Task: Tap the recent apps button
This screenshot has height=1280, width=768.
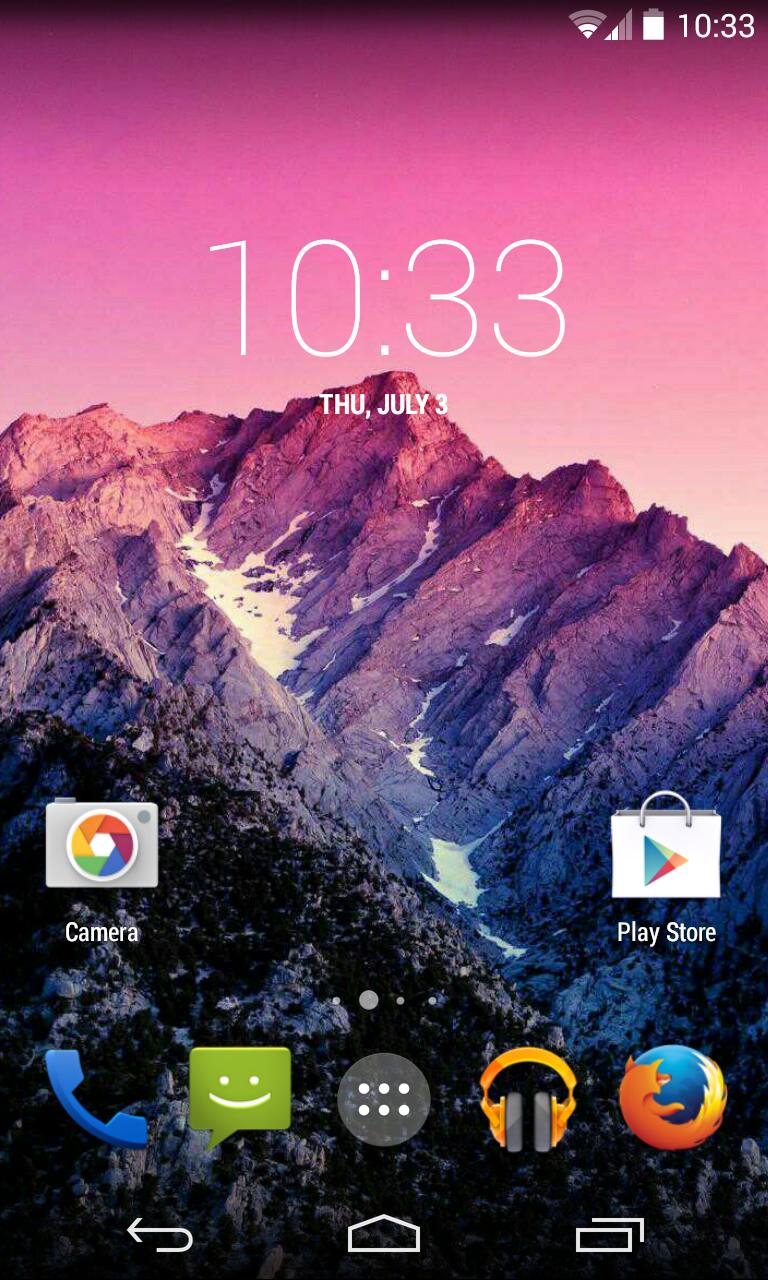Action: click(609, 1236)
